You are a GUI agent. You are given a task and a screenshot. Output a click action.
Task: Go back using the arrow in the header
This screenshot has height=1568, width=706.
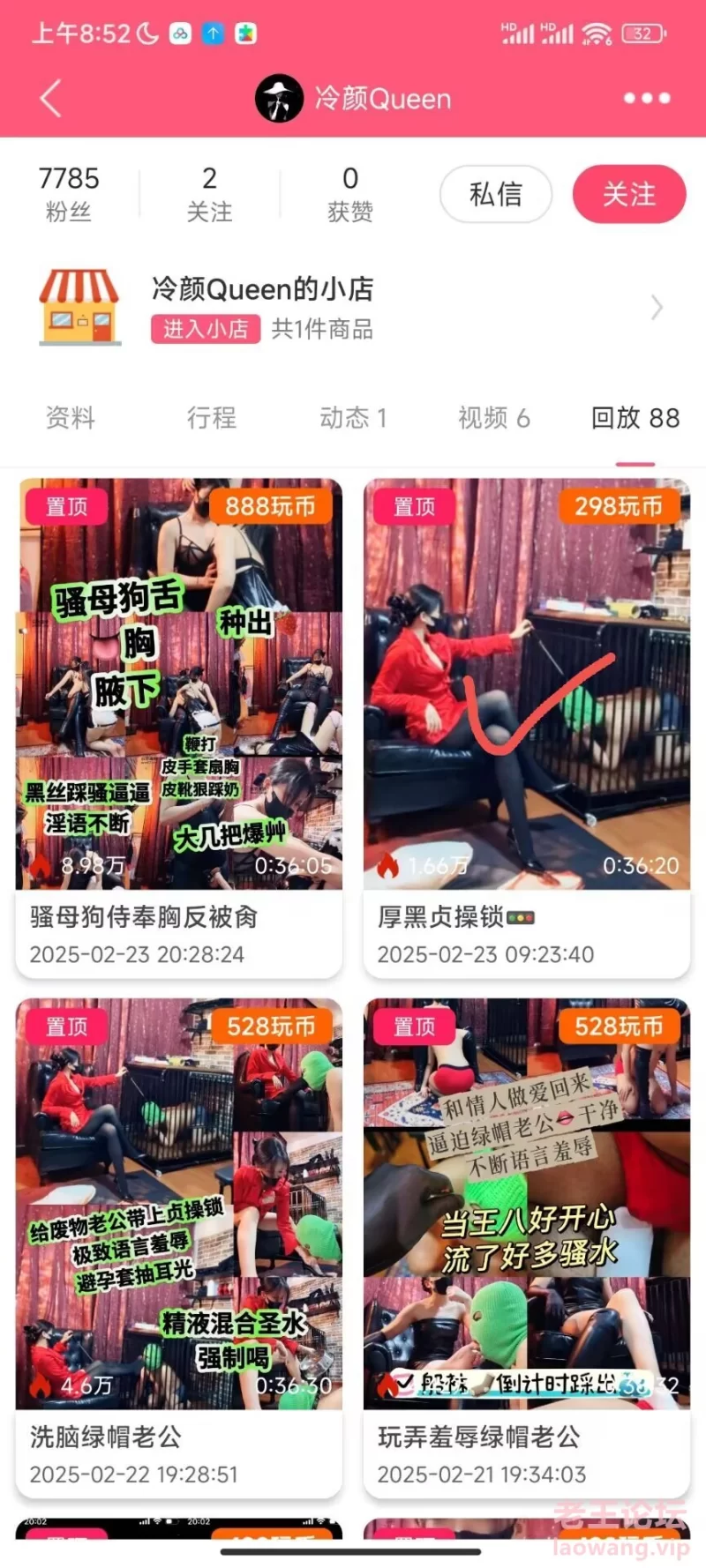51,98
